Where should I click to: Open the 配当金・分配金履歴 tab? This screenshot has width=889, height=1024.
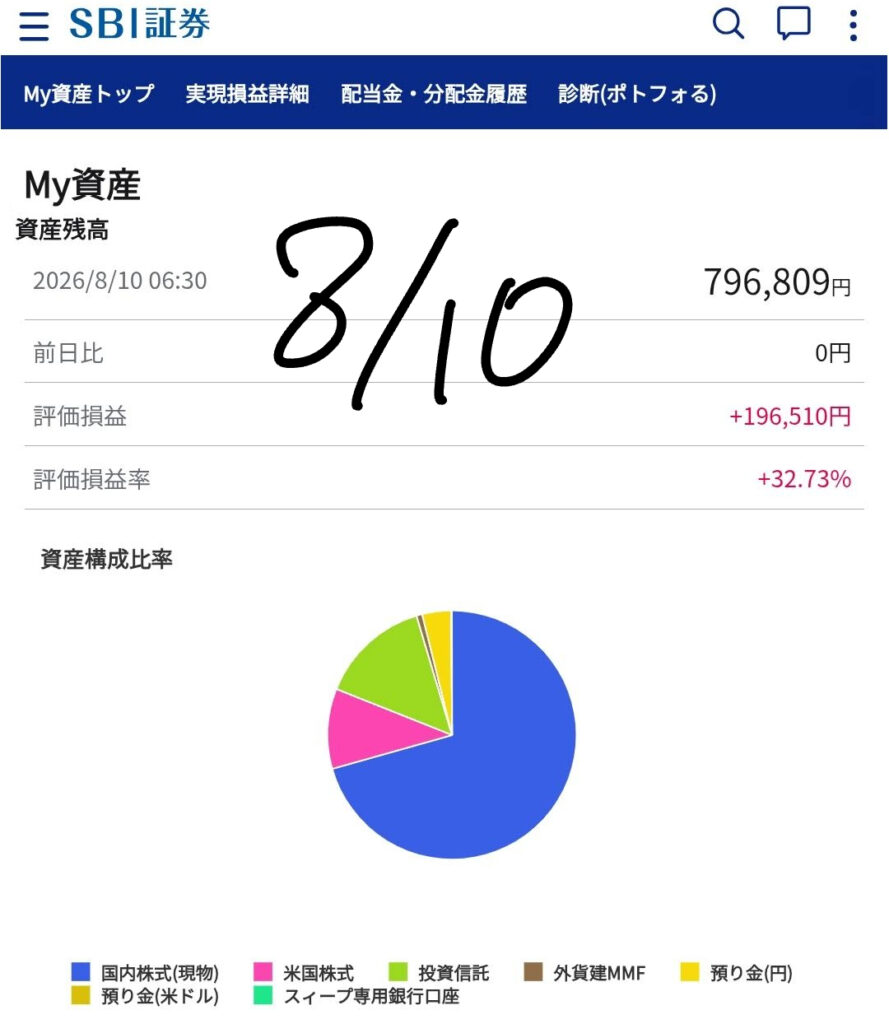[x=434, y=94]
